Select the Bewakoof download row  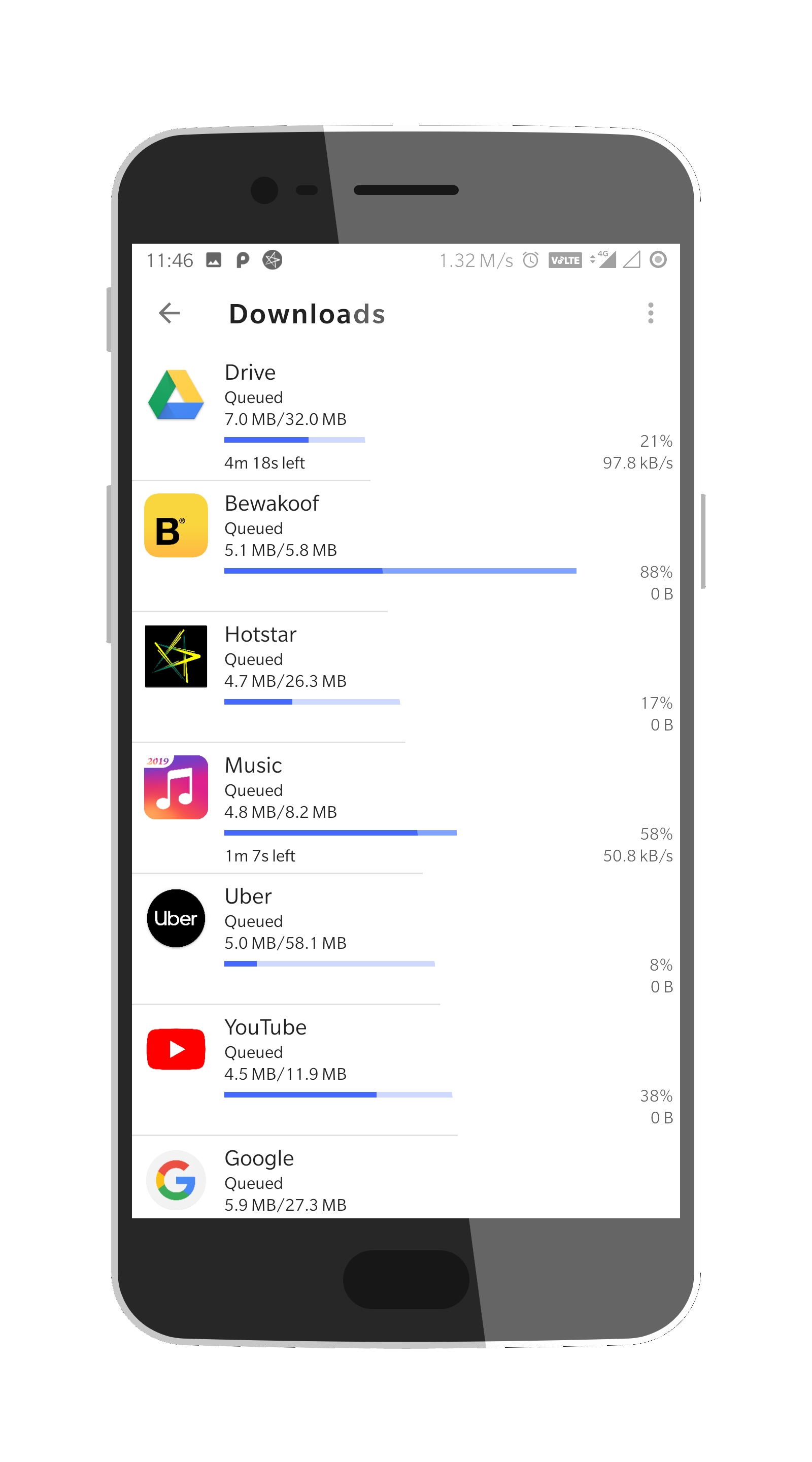[405, 547]
